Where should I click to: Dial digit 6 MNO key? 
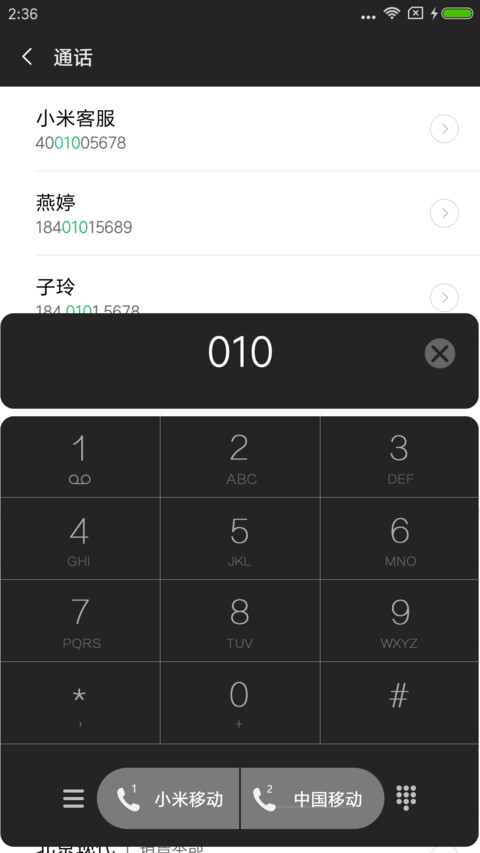400,539
